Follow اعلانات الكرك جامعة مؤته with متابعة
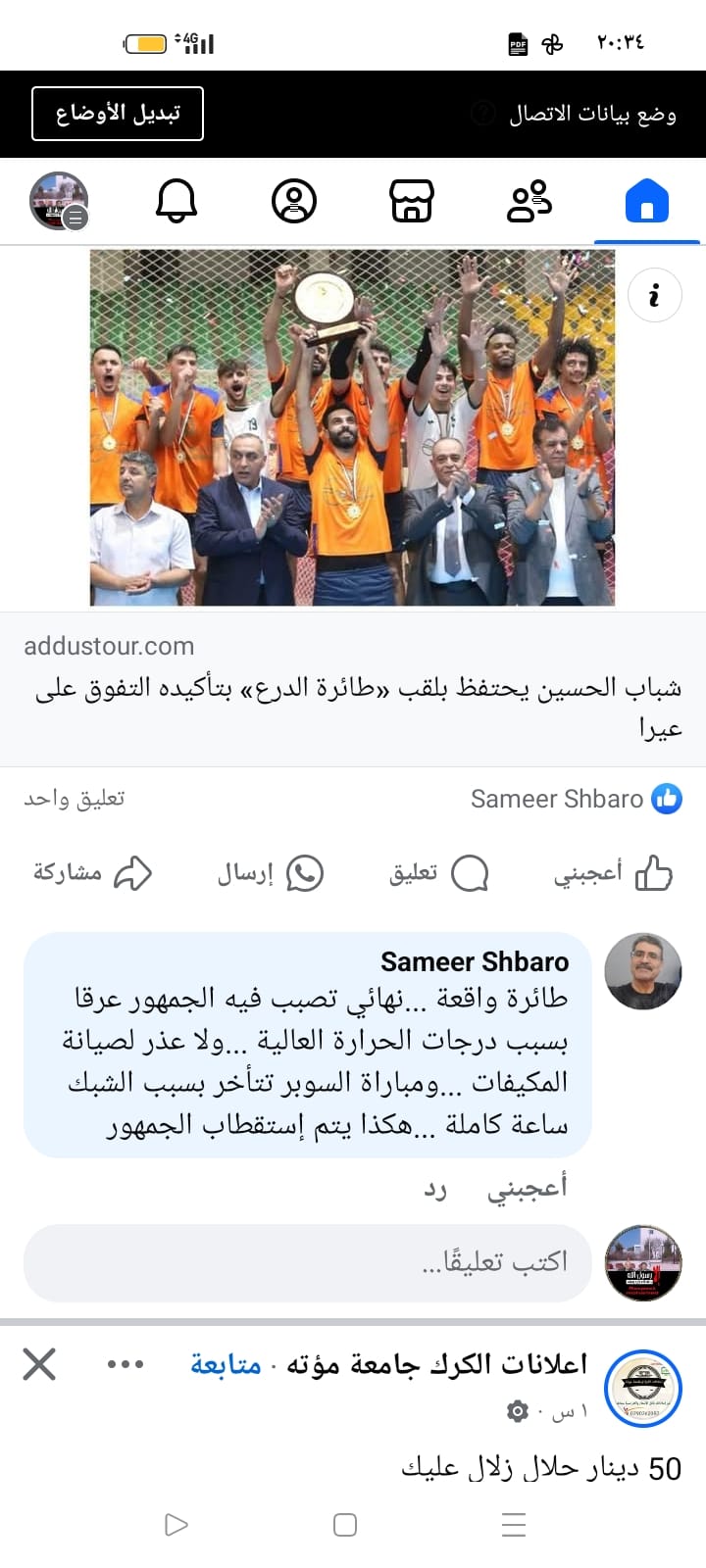This screenshot has width=706, height=1568. pyautogui.click(x=226, y=1364)
